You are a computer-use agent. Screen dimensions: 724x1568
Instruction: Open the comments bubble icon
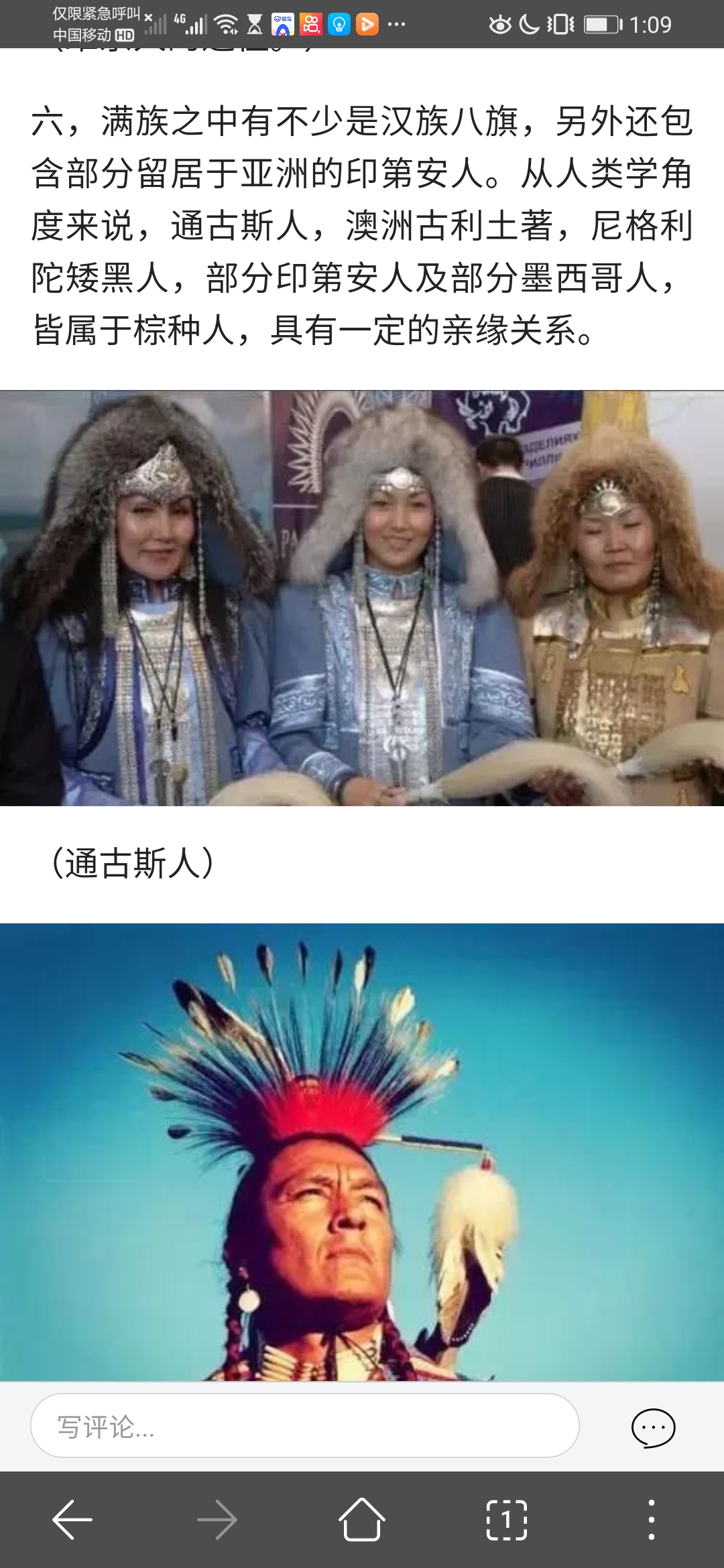pos(653,1427)
